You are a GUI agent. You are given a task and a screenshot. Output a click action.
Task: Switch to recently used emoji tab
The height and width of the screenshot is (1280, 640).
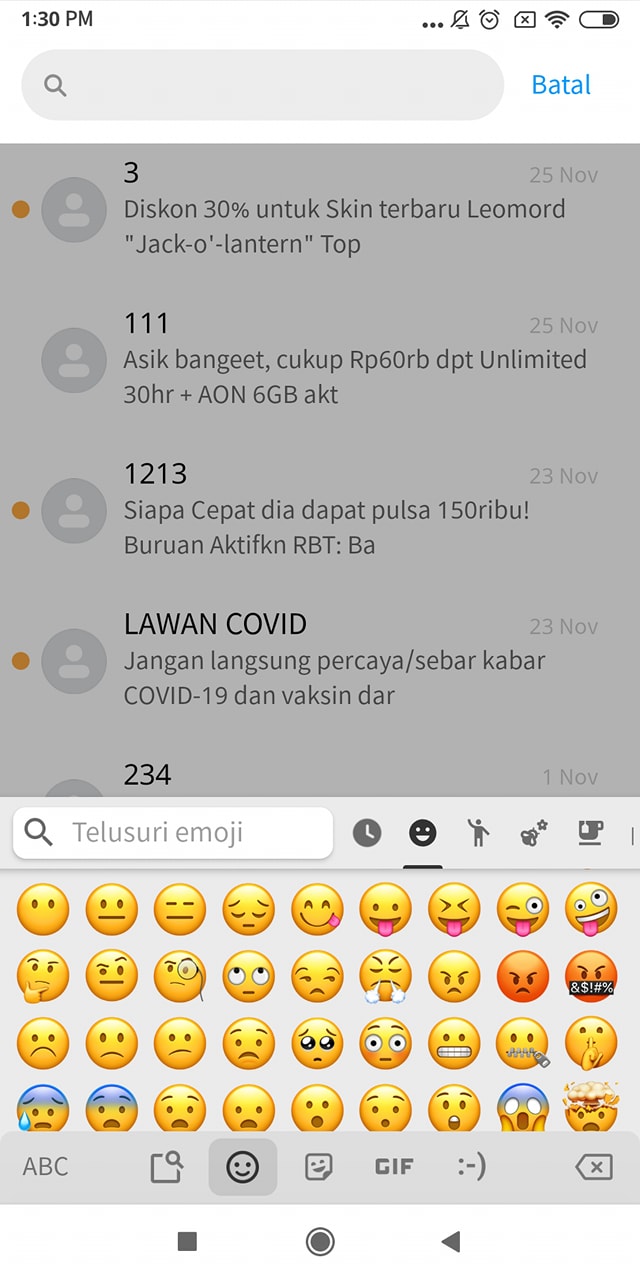tap(367, 832)
